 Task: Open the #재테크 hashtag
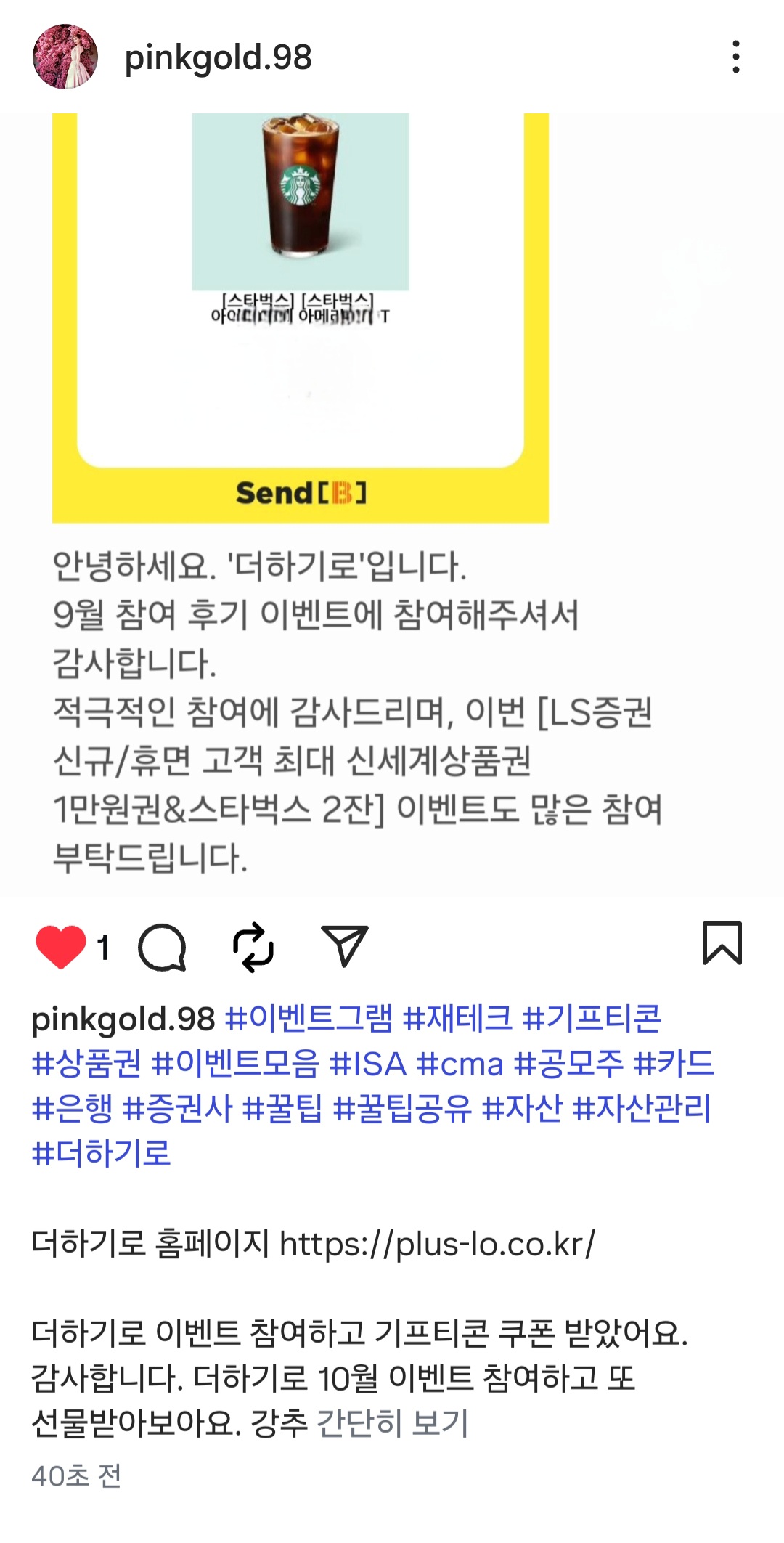pyautogui.click(x=457, y=1018)
